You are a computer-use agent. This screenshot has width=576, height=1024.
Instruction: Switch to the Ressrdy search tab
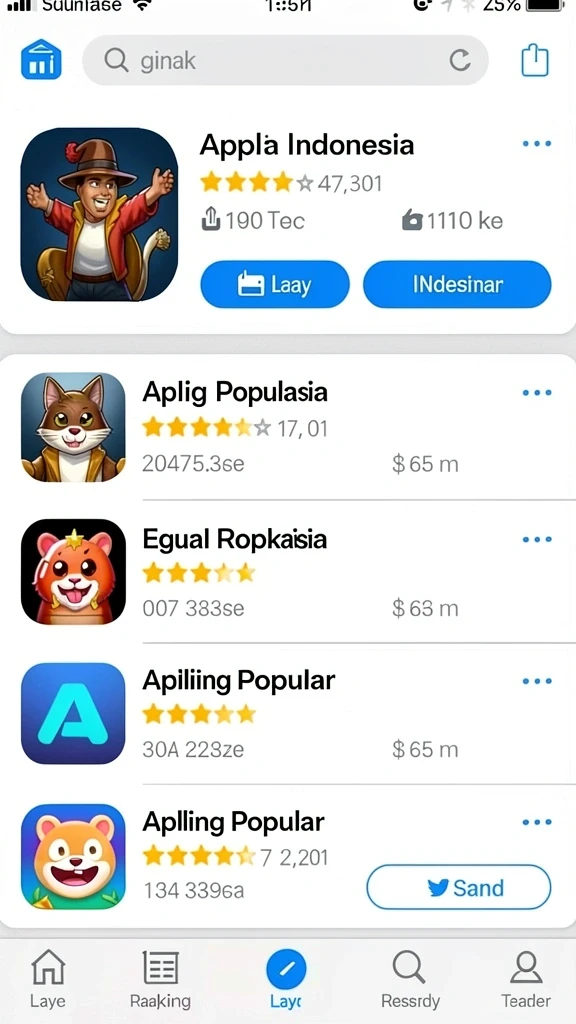[410, 979]
